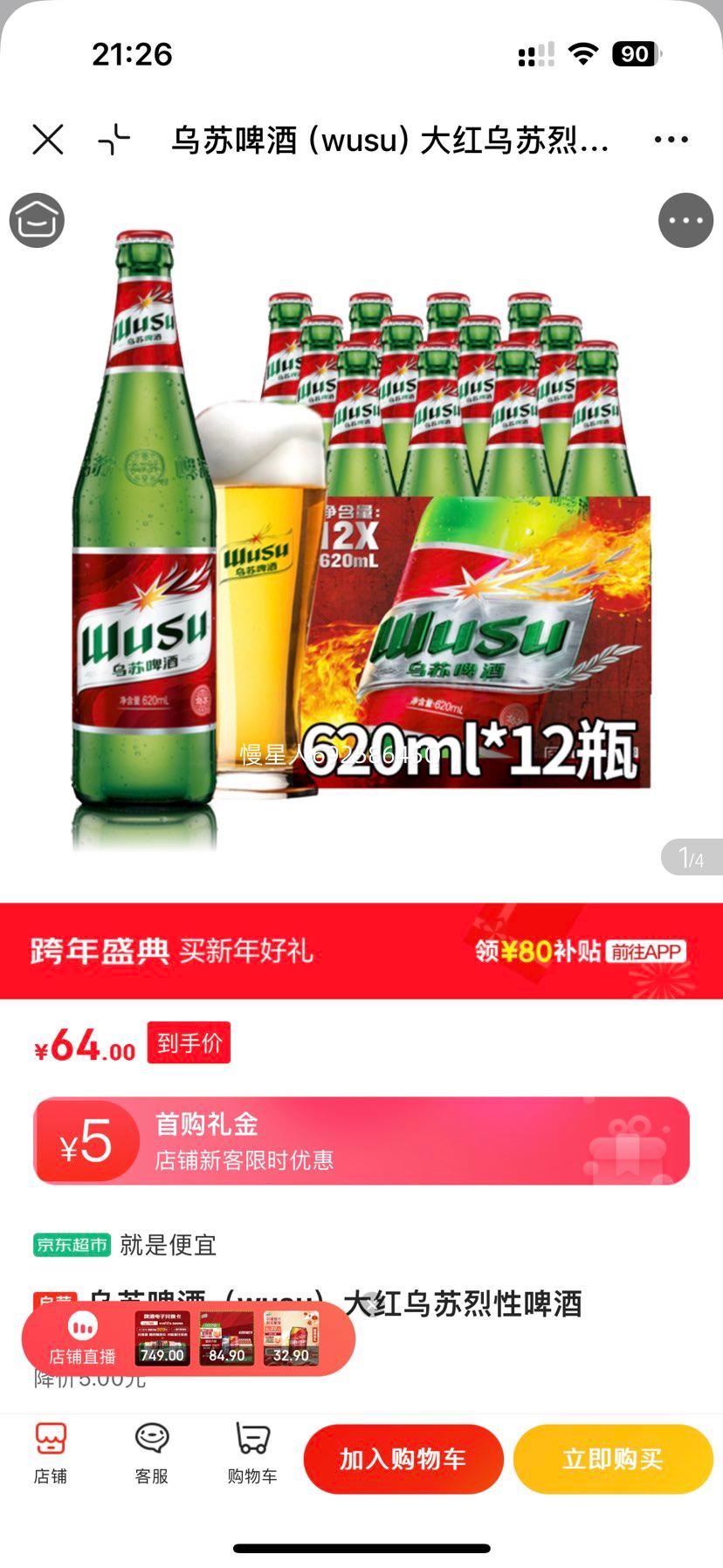Tap the 店铺 shop icon in bottom bar
The height and width of the screenshot is (1568, 723).
[50, 1456]
